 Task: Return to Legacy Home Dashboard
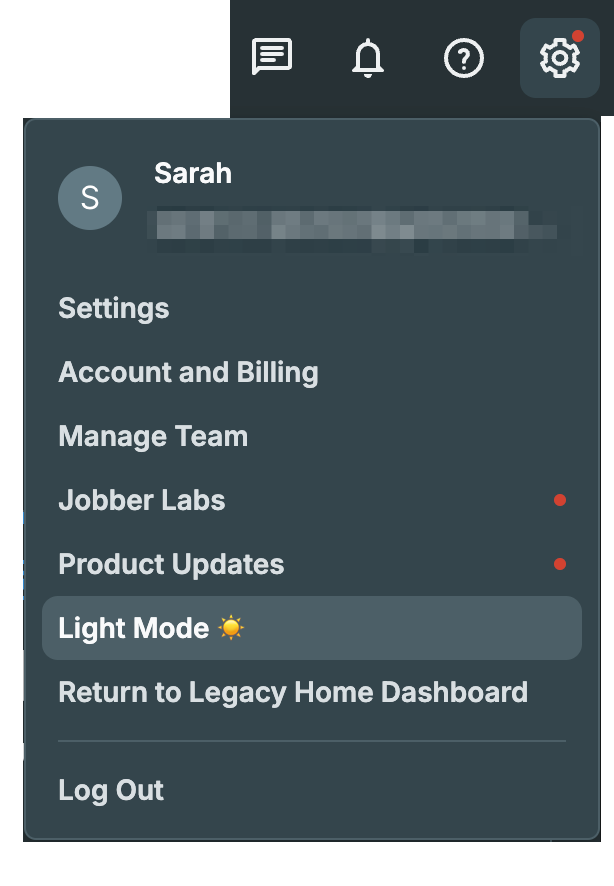[293, 692]
